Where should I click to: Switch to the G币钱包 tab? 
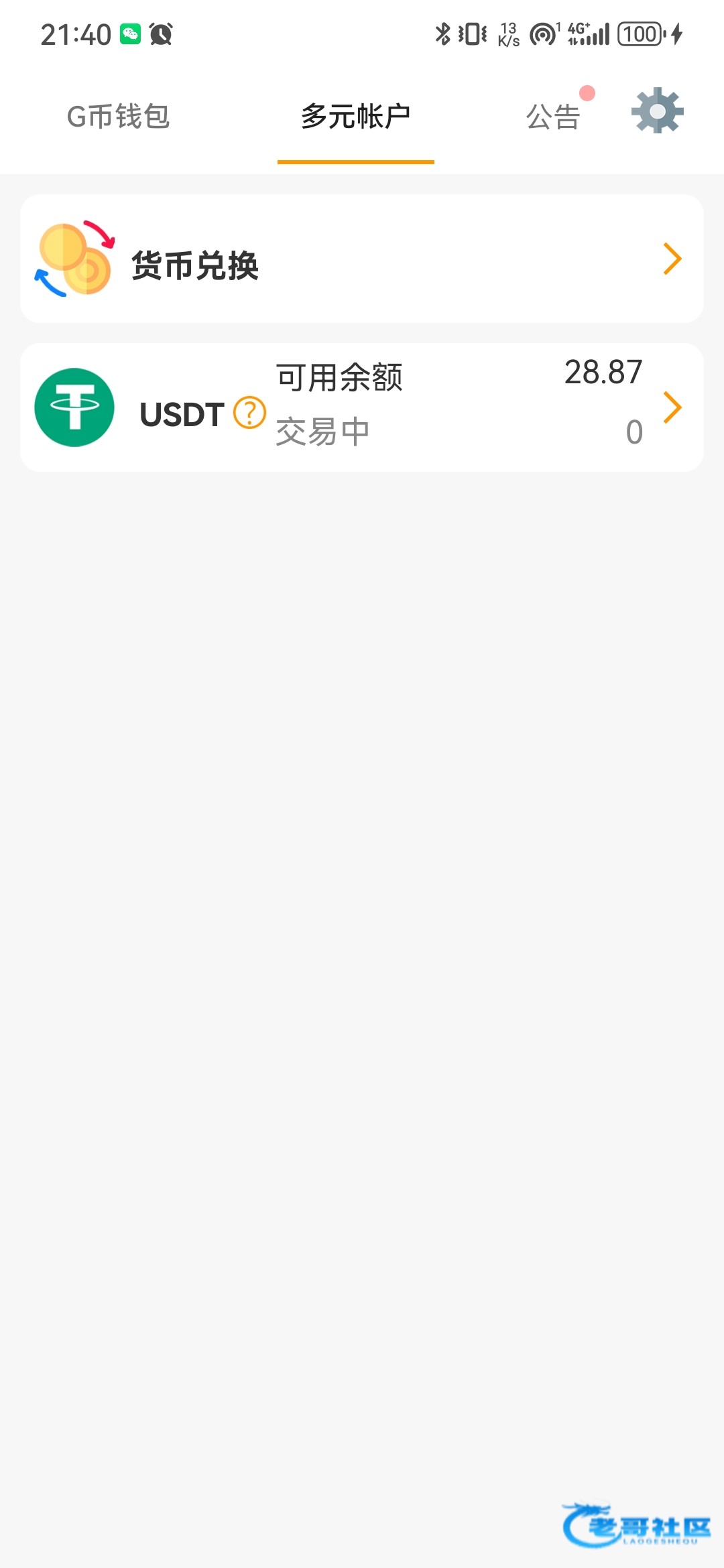point(118,117)
